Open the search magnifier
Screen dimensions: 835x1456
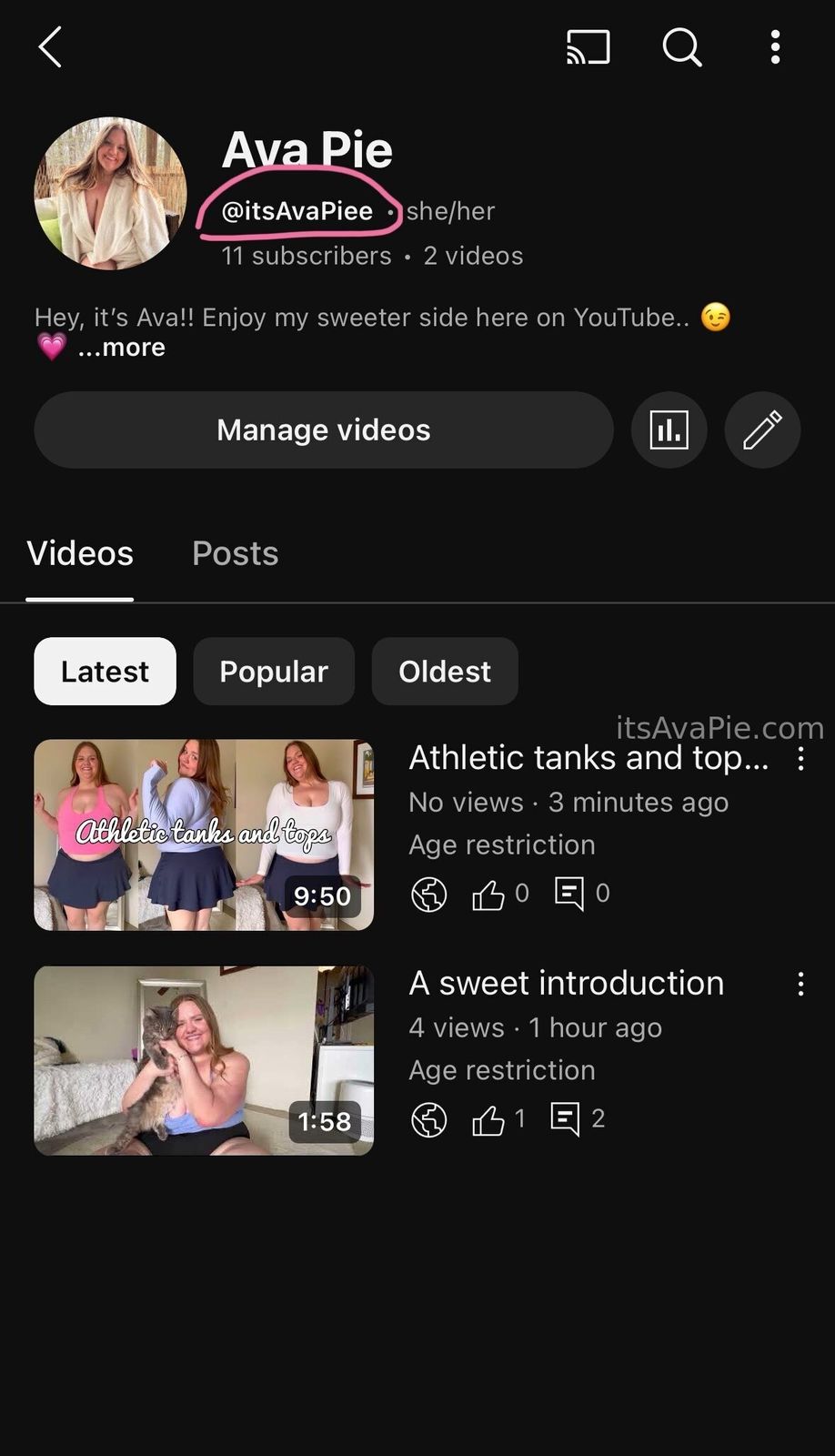(x=681, y=46)
